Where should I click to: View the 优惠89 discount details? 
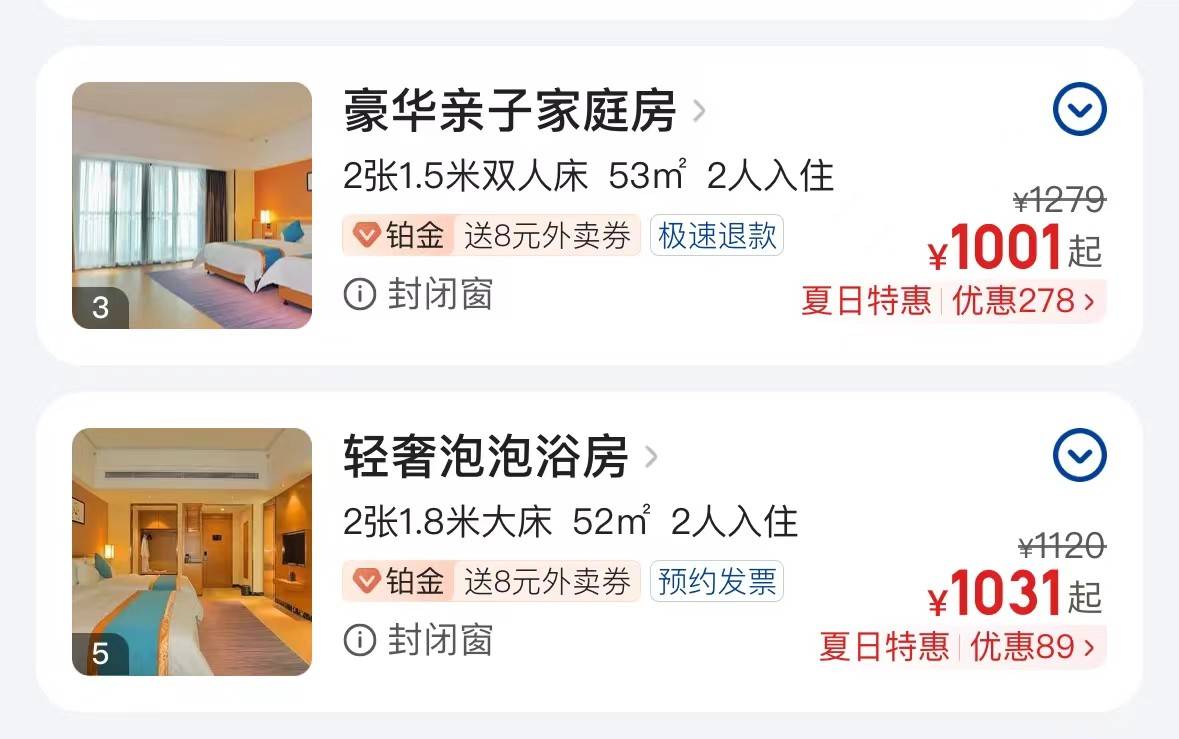point(1032,647)
